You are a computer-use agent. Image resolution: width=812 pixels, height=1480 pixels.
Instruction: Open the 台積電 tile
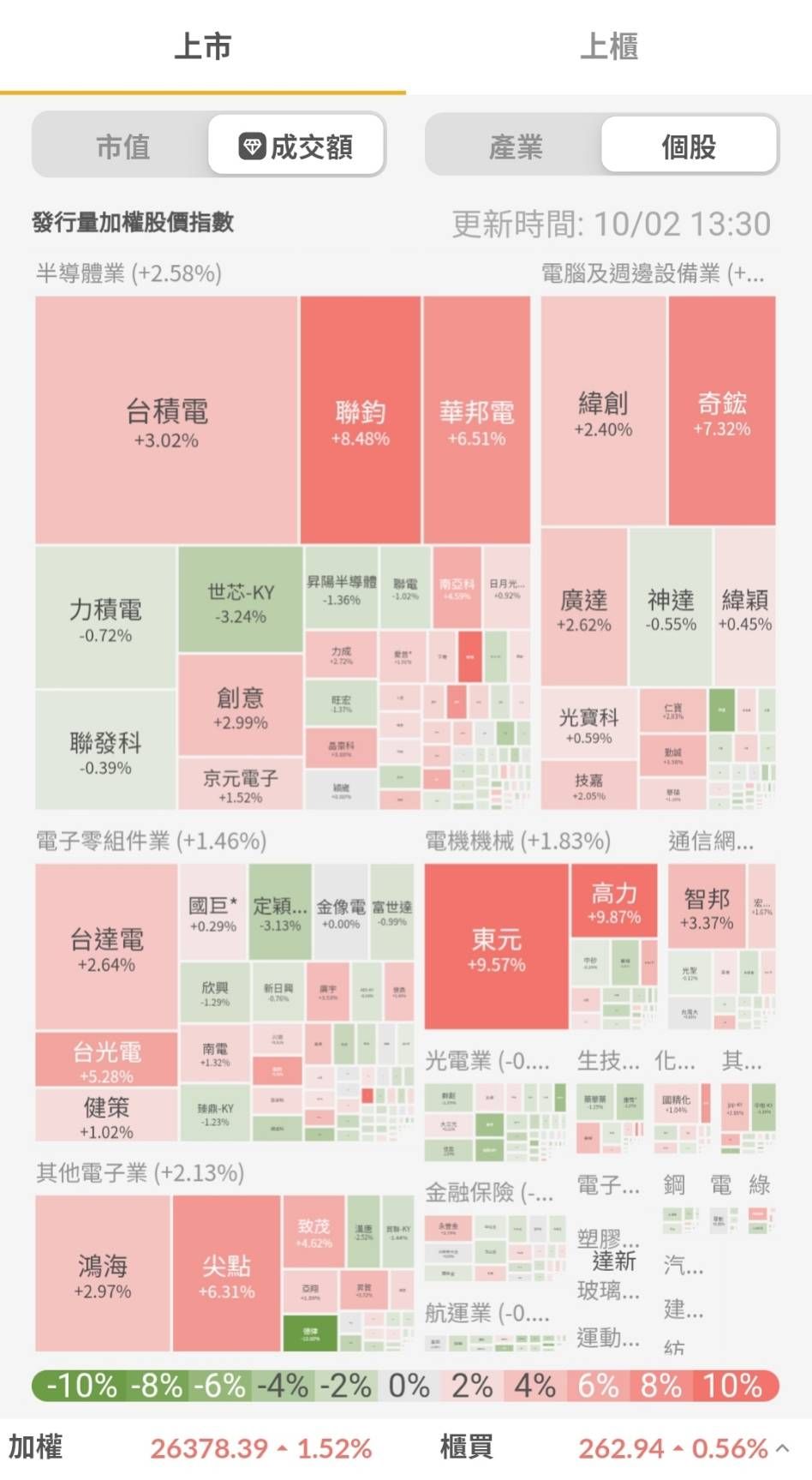(167, 420)
